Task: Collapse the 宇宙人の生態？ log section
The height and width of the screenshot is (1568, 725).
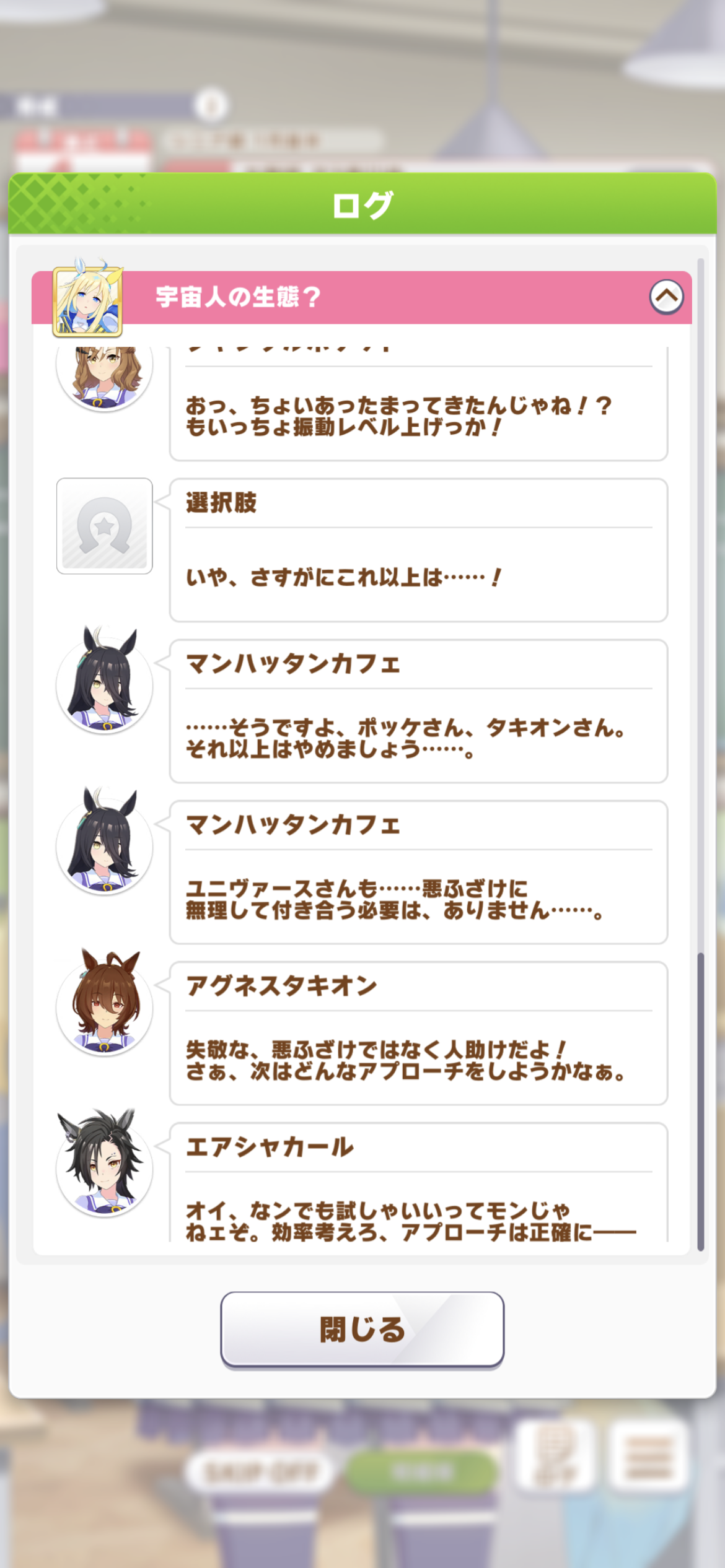Action: pyautogui.click(x=666, y=297)
